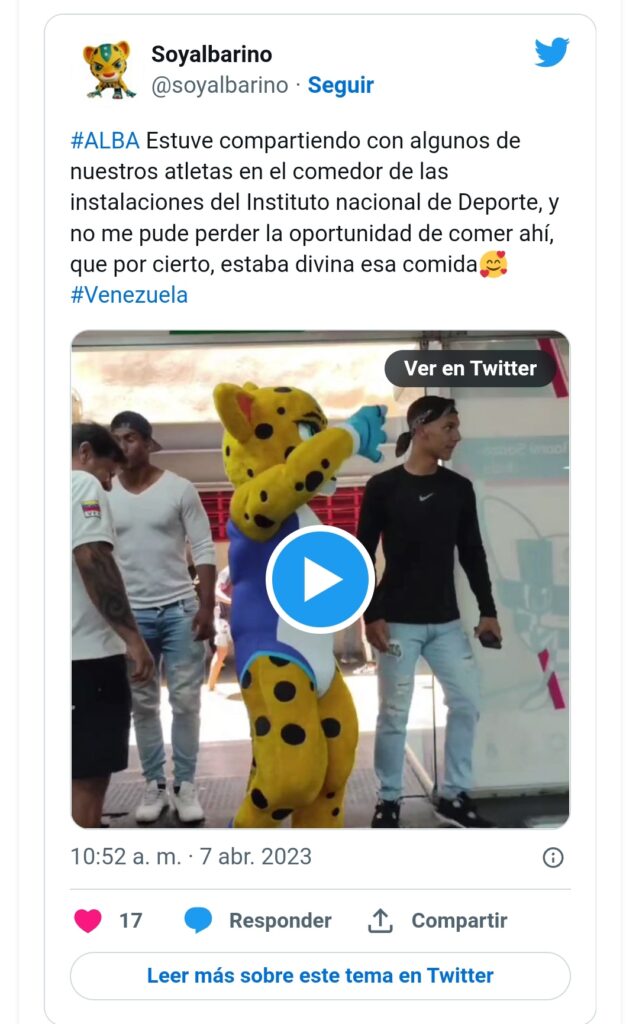Viewport: 639px width, 1024px height.
Task: Open the Soyalbarino profile avatar
Action: (109, 69)
